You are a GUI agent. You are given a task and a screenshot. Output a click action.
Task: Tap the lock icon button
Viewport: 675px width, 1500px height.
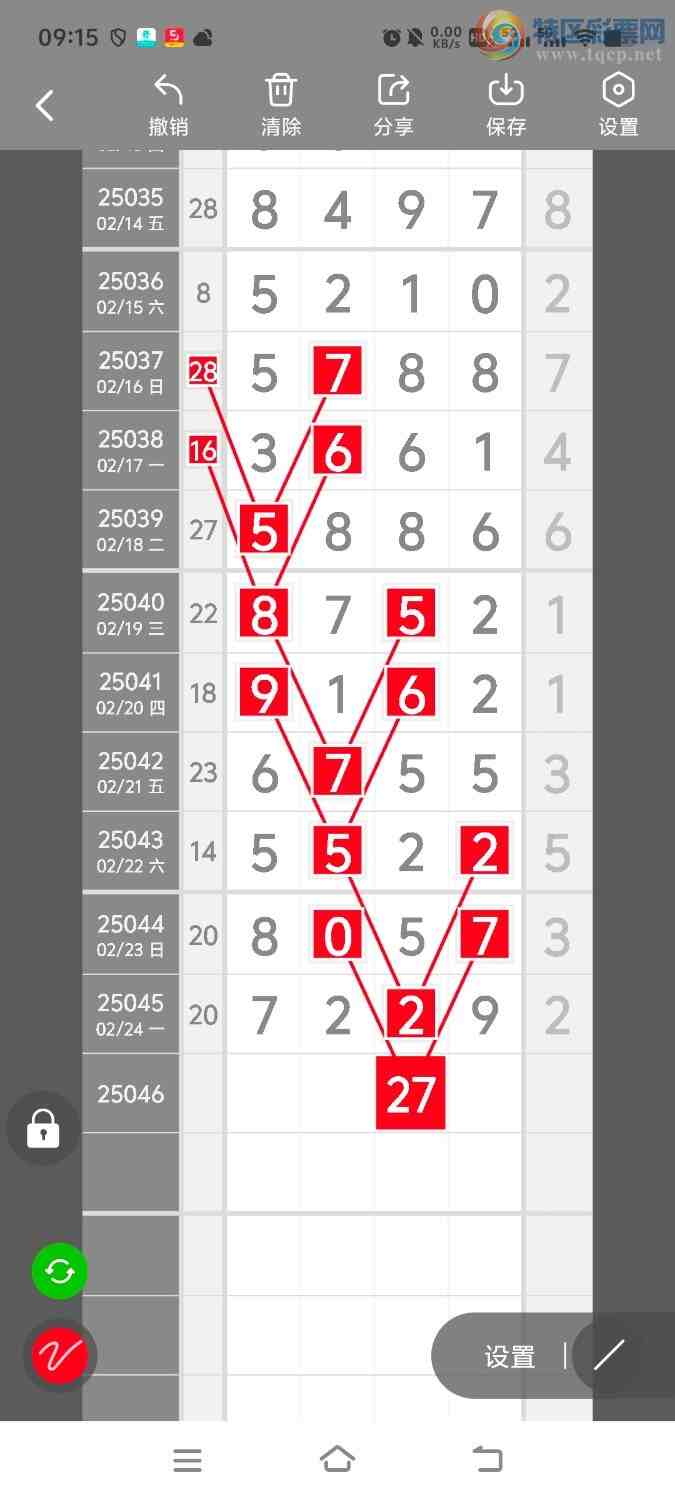43,1129
